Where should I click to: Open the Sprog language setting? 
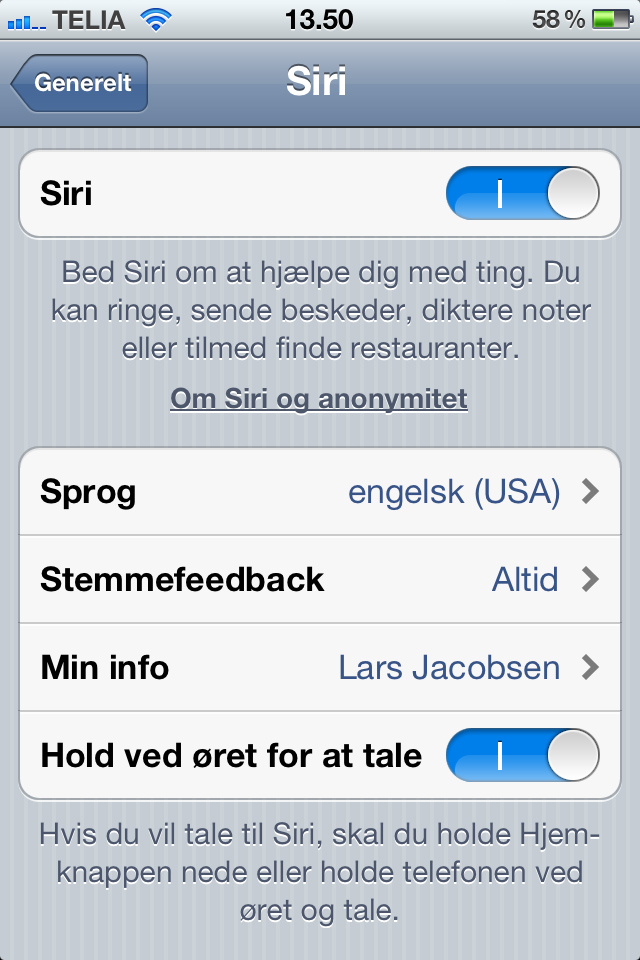pos(320,492)
